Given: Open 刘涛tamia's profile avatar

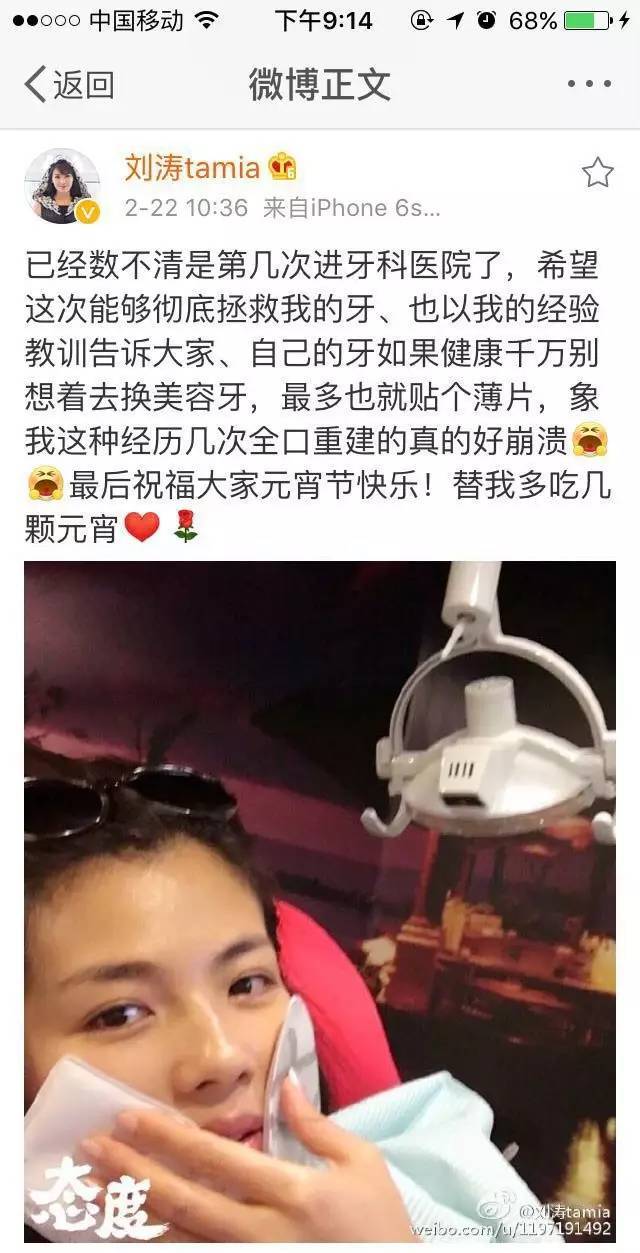Looking at the screenshot, I should coord(62,186).
